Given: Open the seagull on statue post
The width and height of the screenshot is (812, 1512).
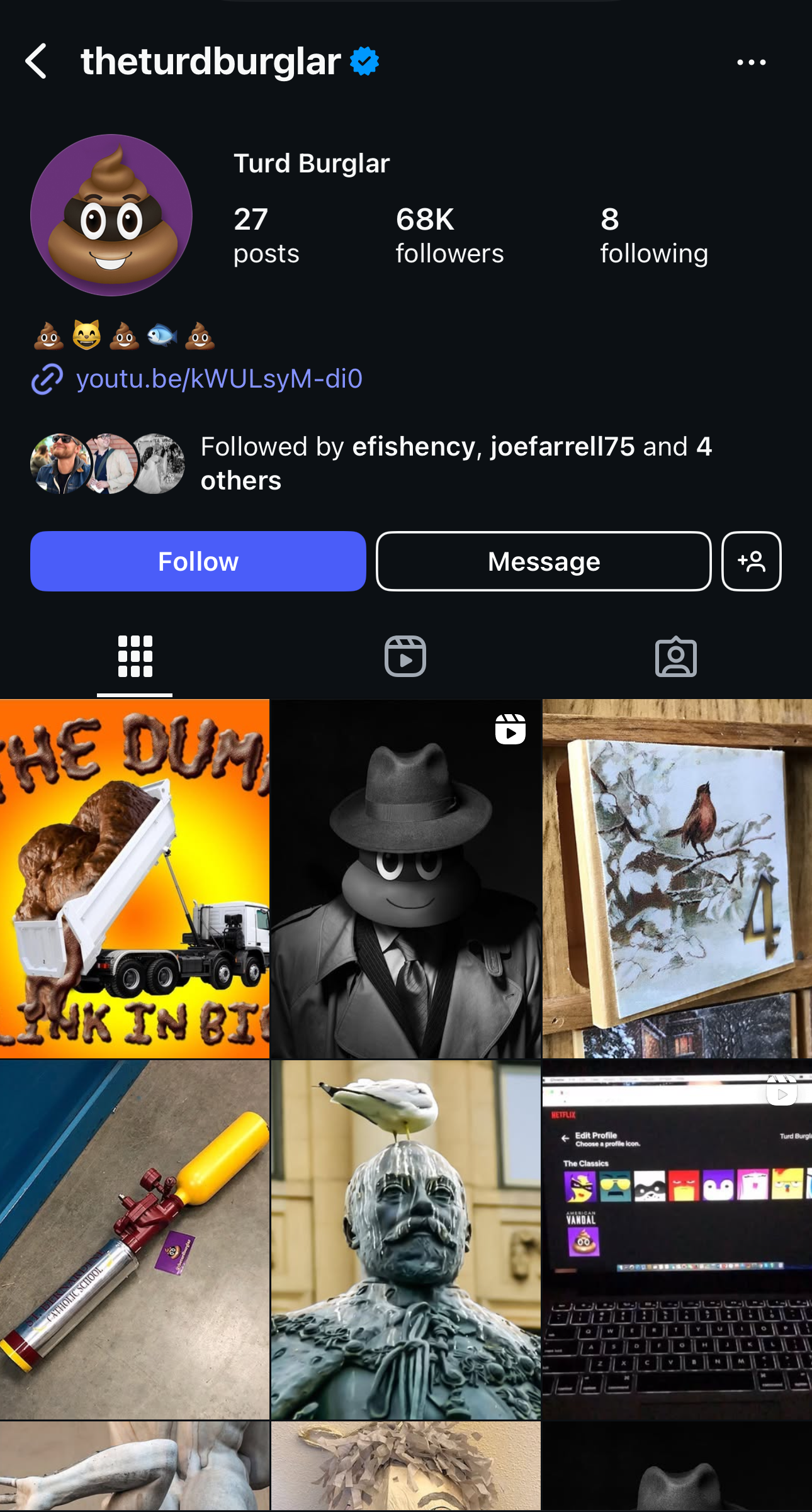Looking at the screenshot, I should click(x=405, y=1240).
